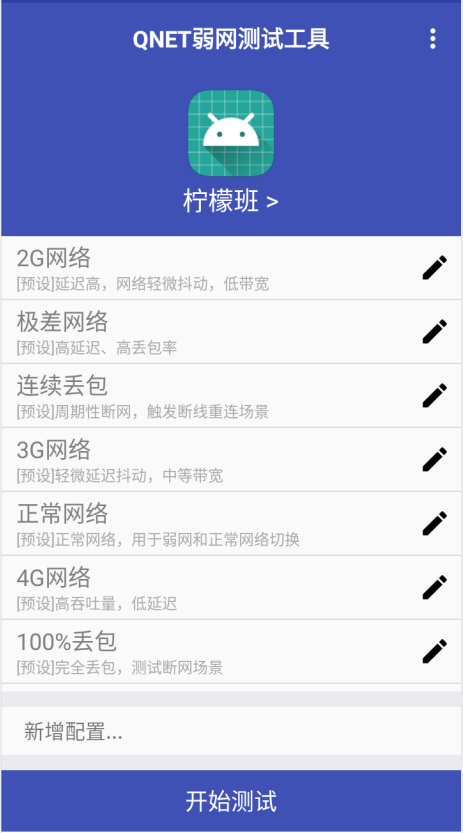
Task: Open the overflow menu
Action: pyautogui.click(x=433, y=39)
